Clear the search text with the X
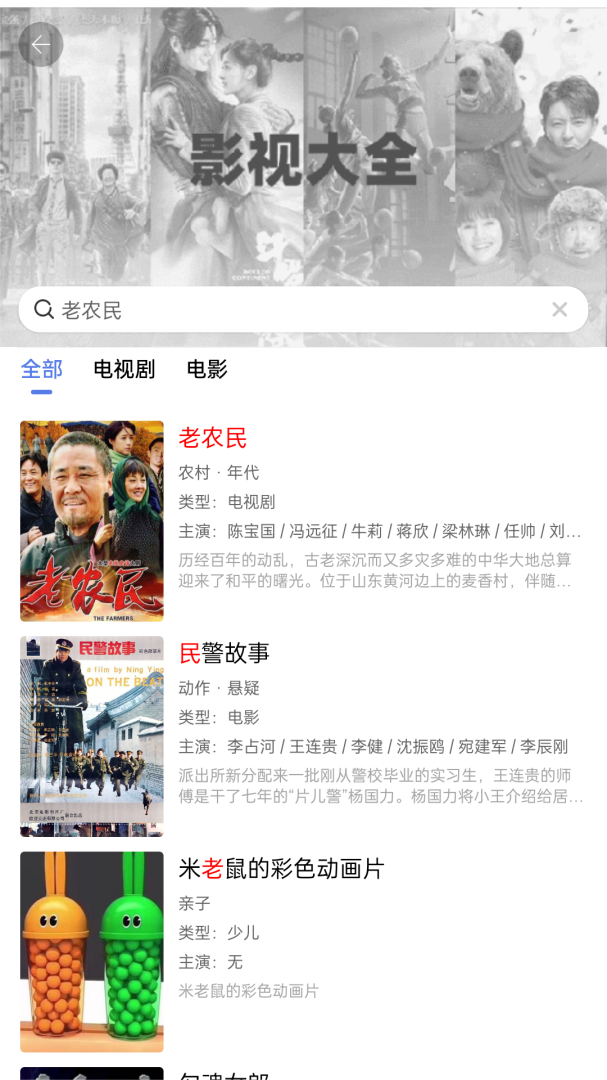The height and width of the screenshot is (1080, 607). pyautogui.click(x=559, y=310)
